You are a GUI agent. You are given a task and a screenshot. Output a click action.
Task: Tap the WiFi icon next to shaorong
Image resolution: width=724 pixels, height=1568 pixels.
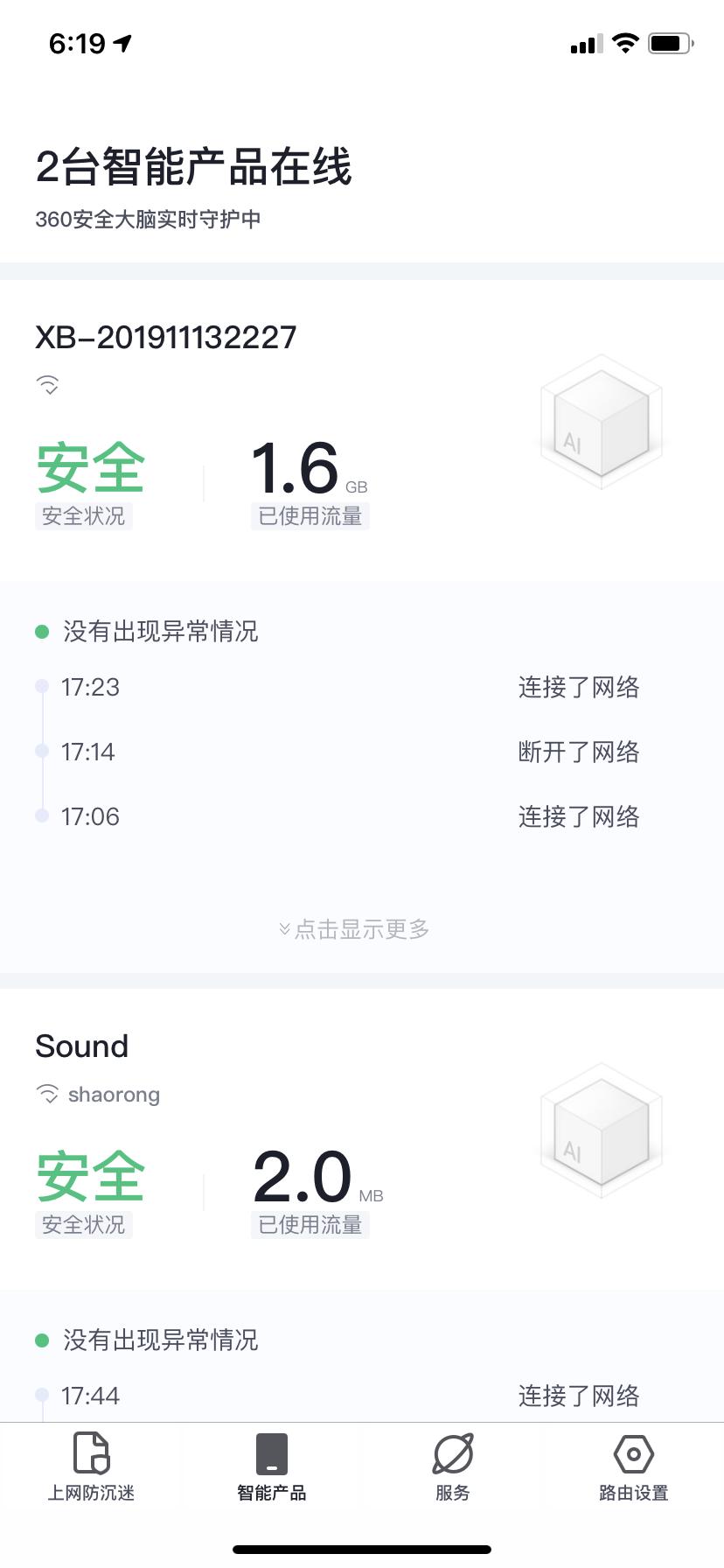pos(46,1093)
